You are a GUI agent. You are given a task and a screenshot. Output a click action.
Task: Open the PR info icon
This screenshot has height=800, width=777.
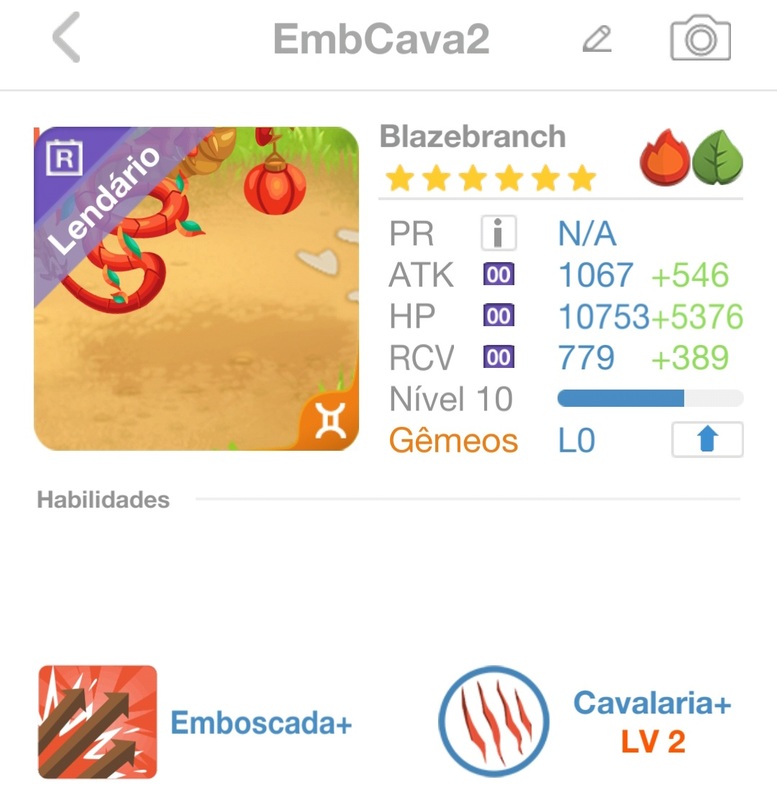tap(498, 234)
